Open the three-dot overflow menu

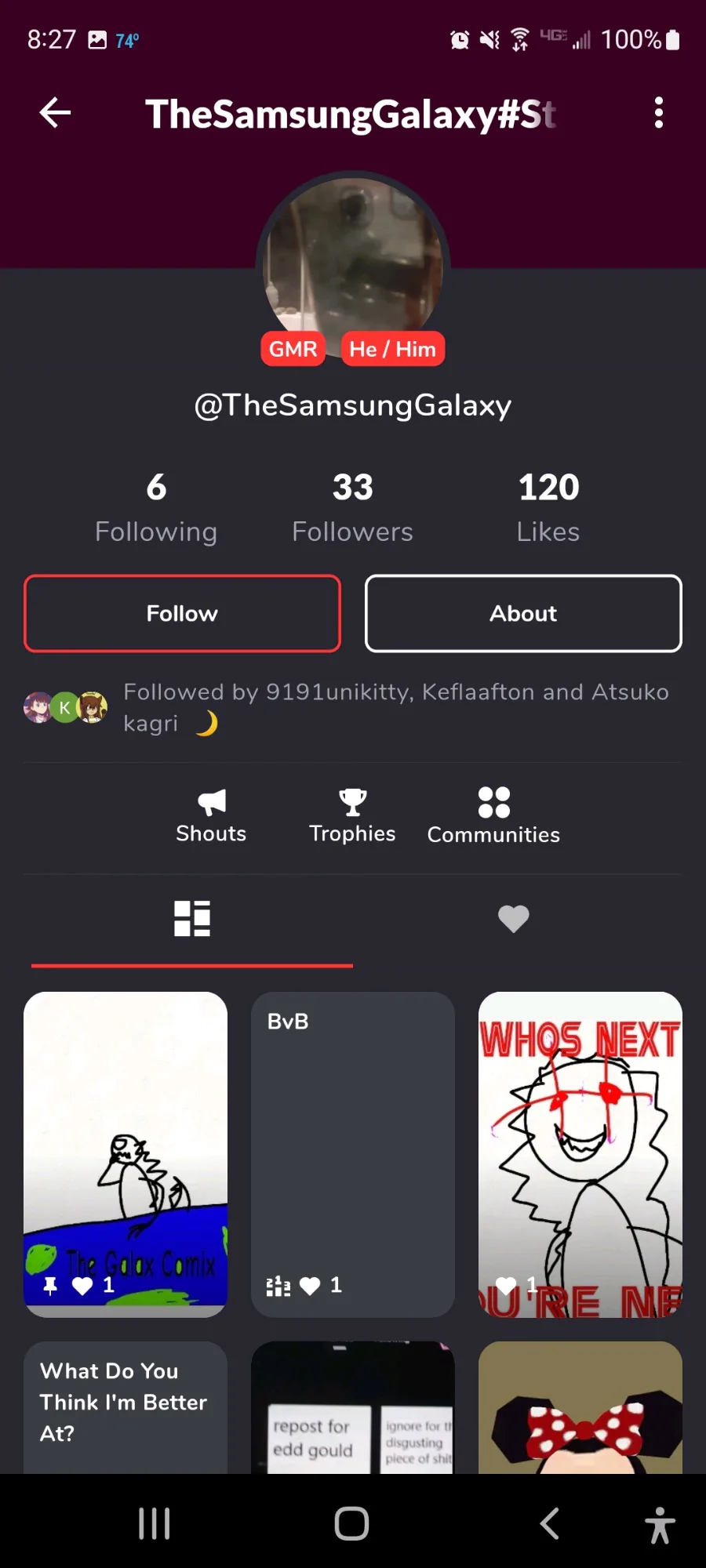(x=659, y=113)
